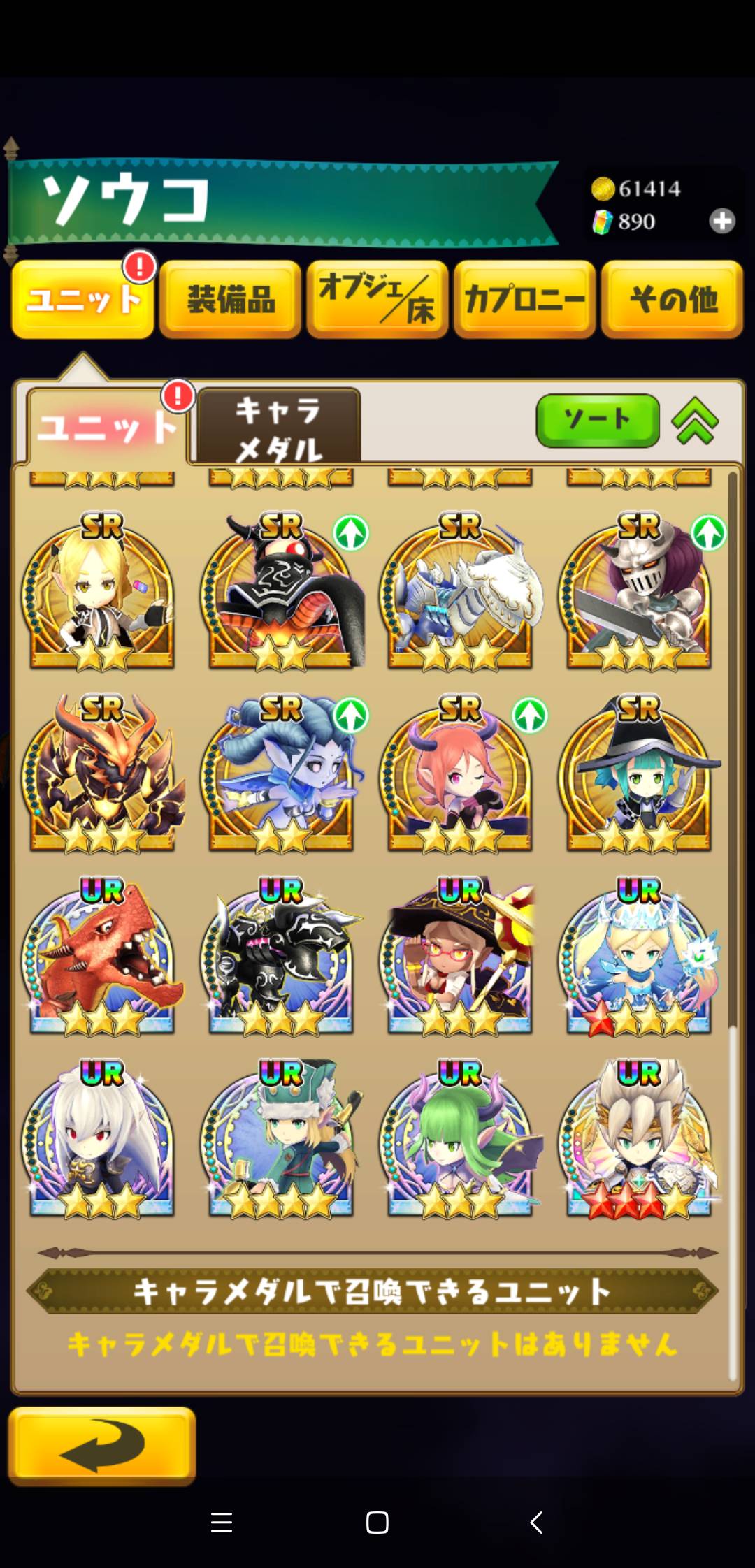Choose the UR witch with red glasses
This screenshot has width=755, height=1568.
460,957
